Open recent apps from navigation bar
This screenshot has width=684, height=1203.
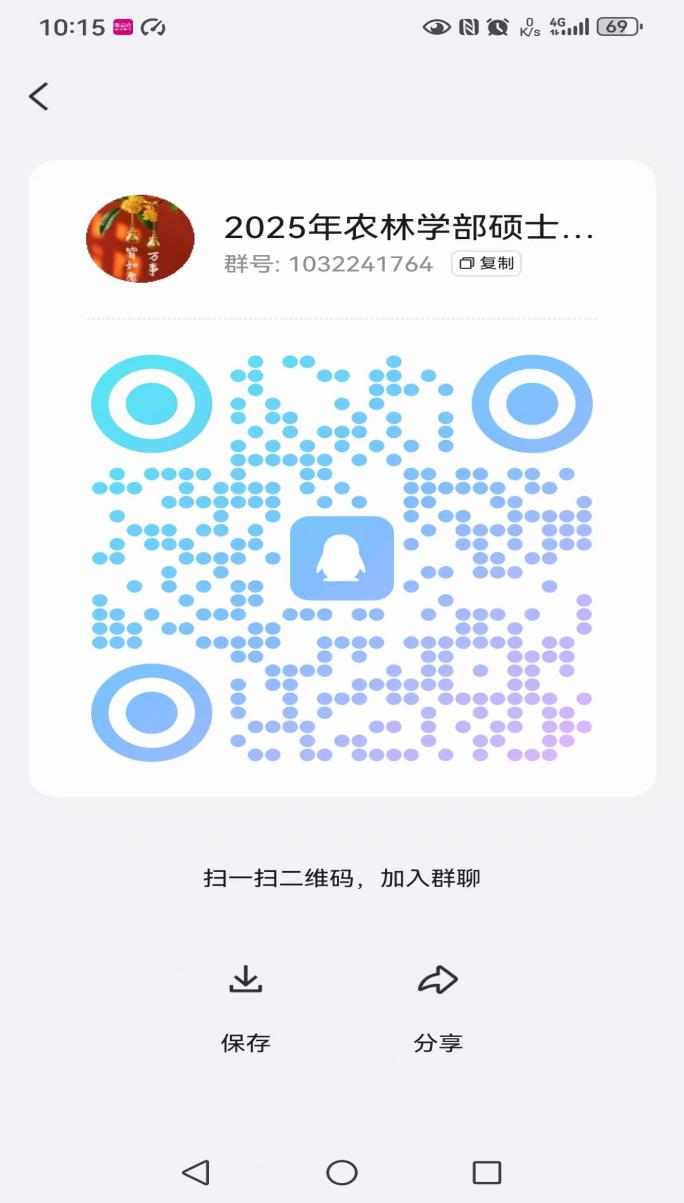tap(487, 1172)
